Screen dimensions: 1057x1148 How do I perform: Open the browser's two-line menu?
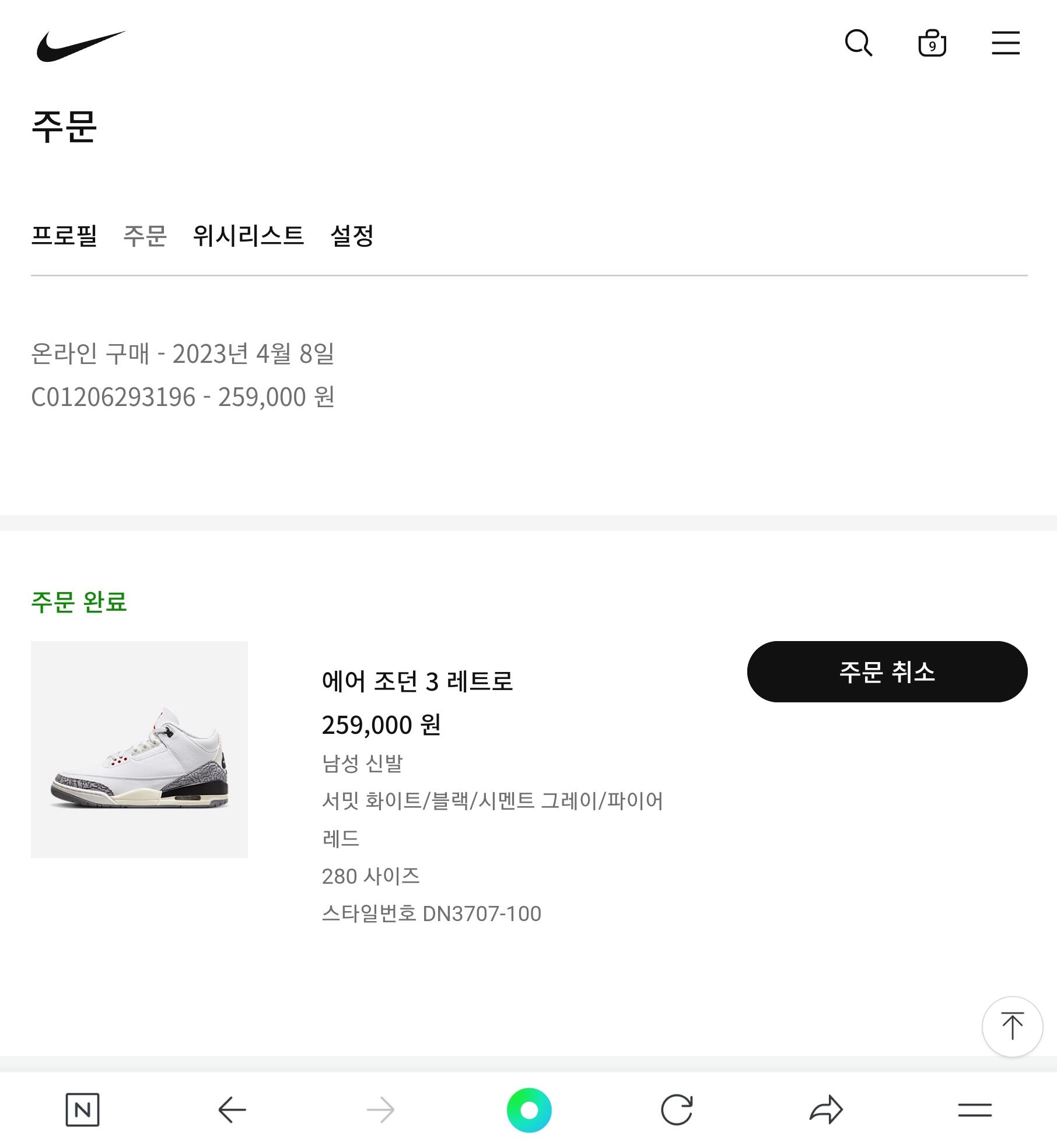tap(975, 1109)
